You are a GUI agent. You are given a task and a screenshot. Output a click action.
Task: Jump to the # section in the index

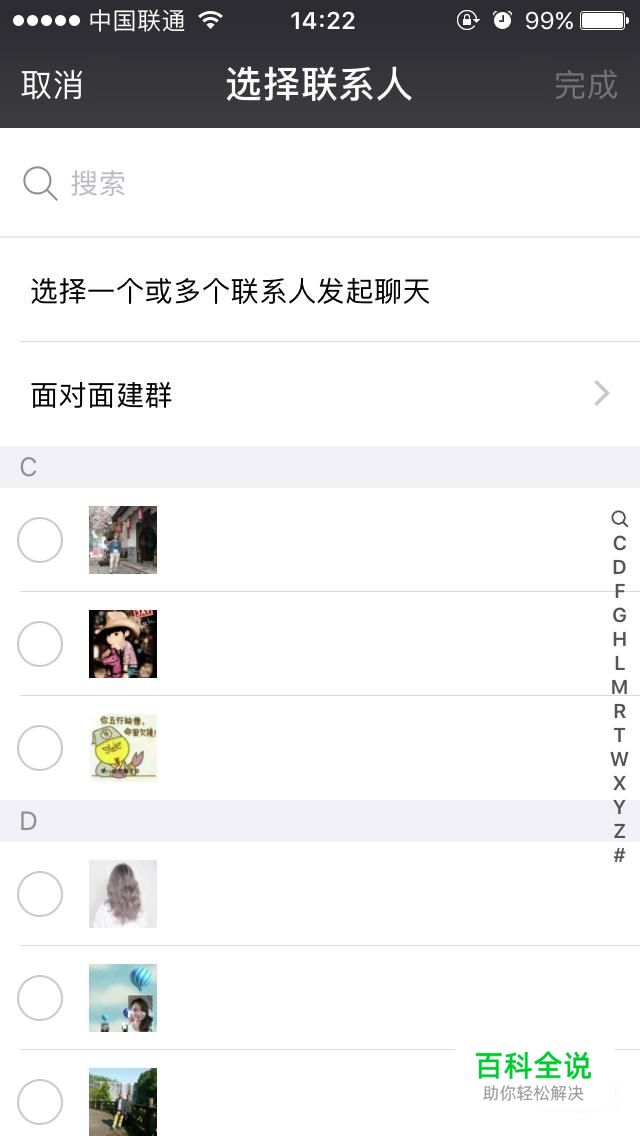point(619,855)
